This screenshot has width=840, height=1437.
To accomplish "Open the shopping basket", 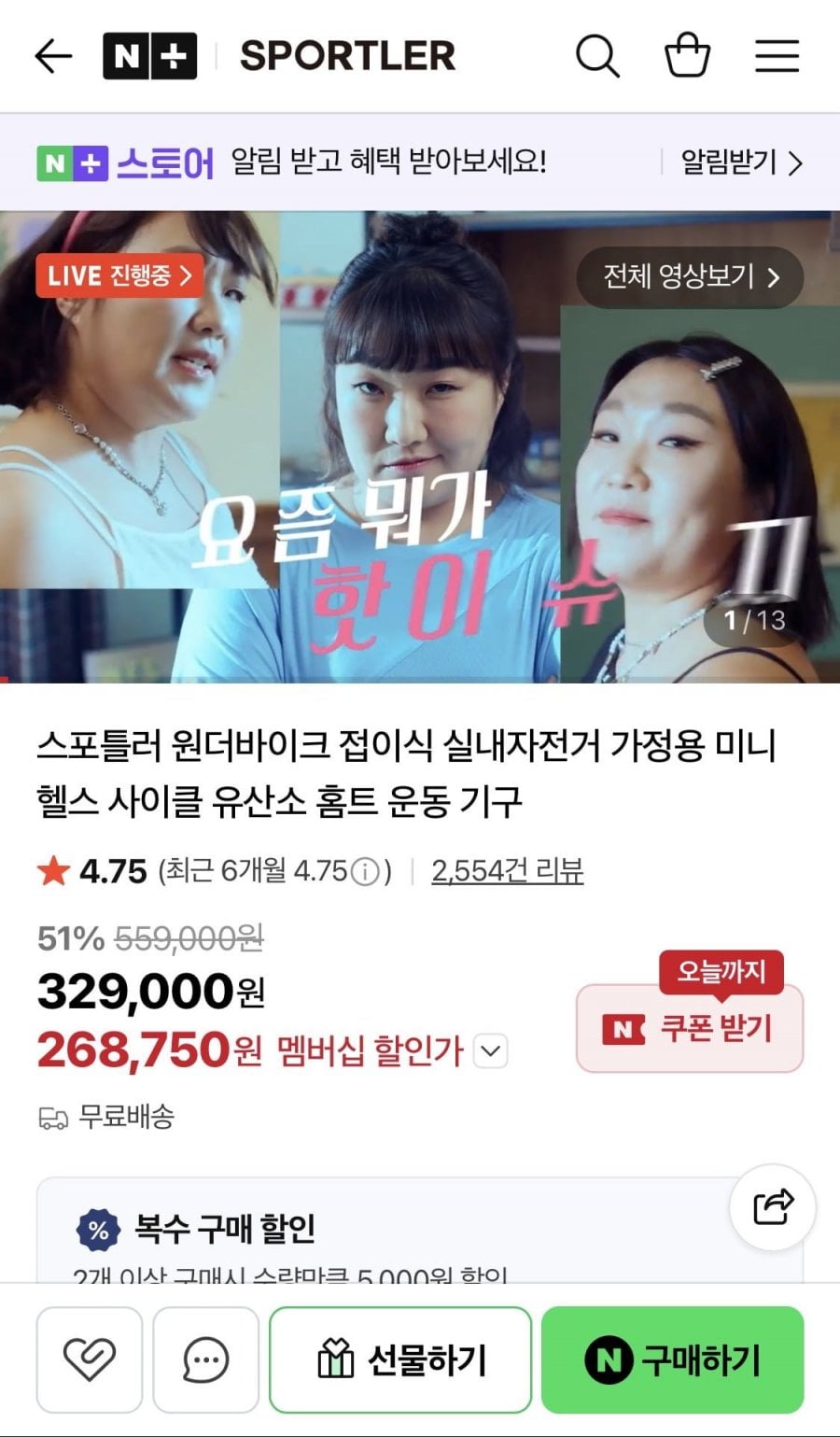I will click(x=687, y=55).
